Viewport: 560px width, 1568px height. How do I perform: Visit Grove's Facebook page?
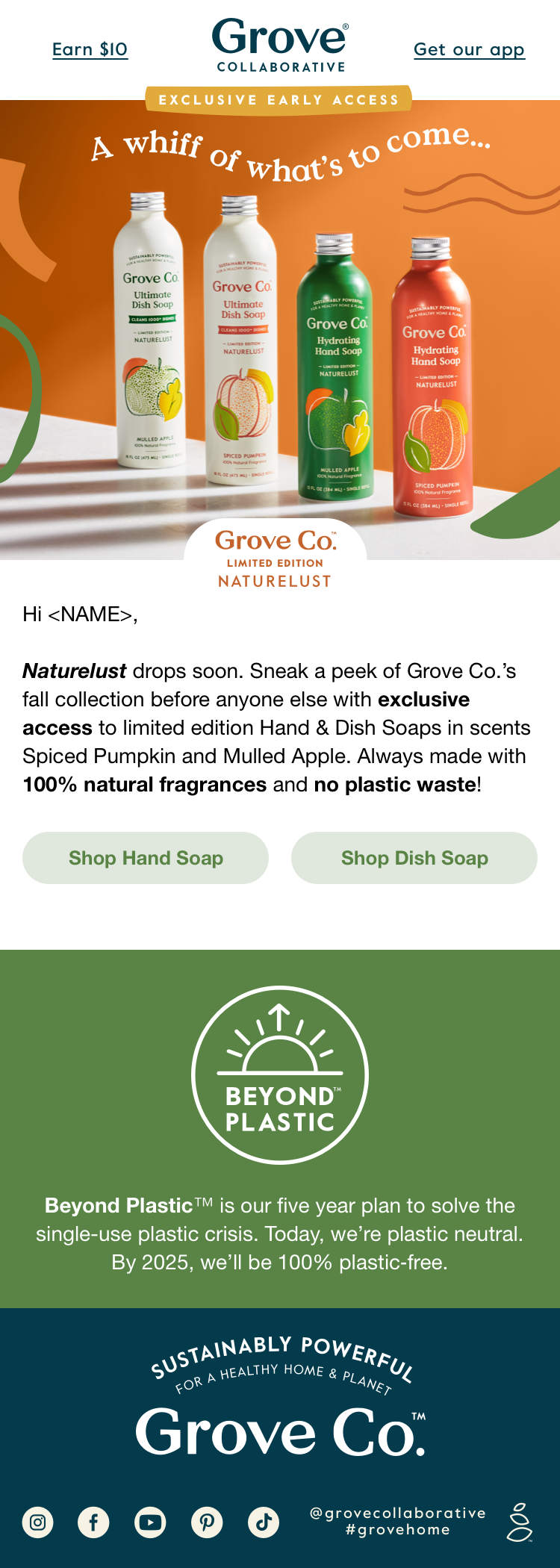(94, 1522)
